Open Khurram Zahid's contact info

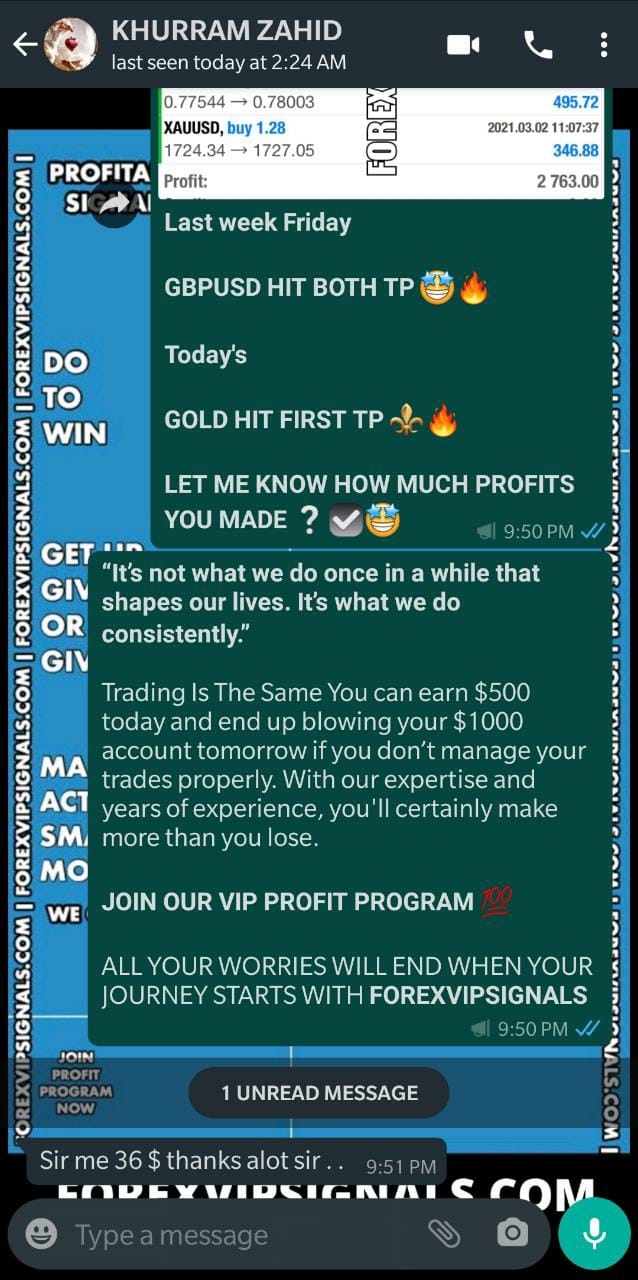click(x=230, y=45)
